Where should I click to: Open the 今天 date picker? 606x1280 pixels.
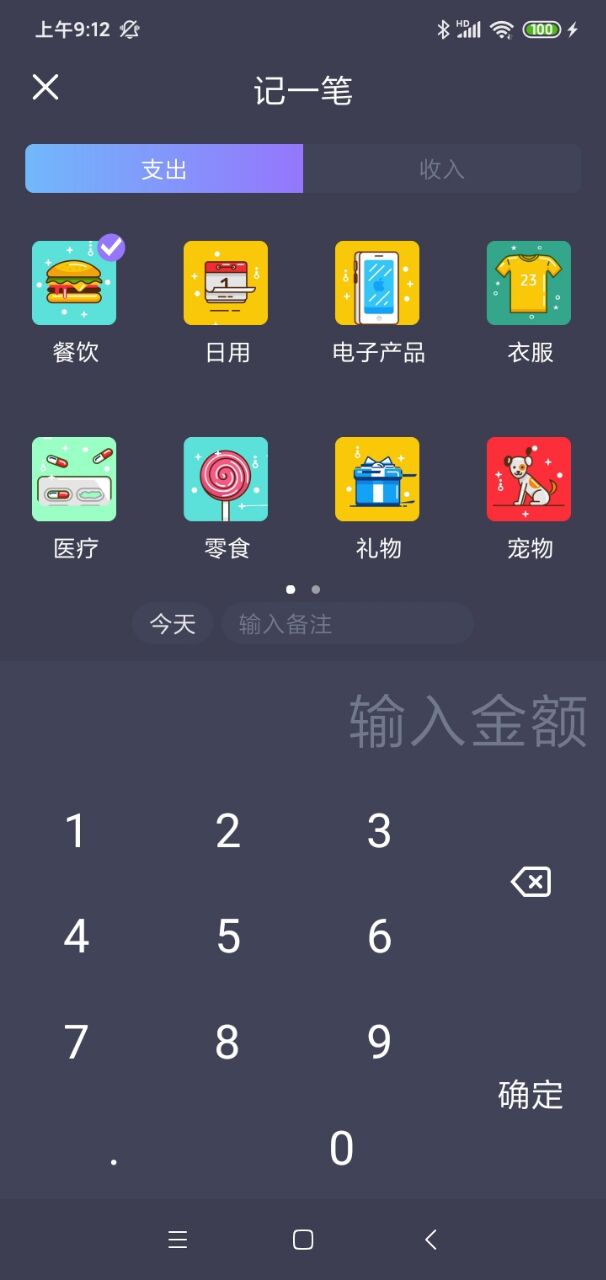pyautogui.click(x=172, y=624)
